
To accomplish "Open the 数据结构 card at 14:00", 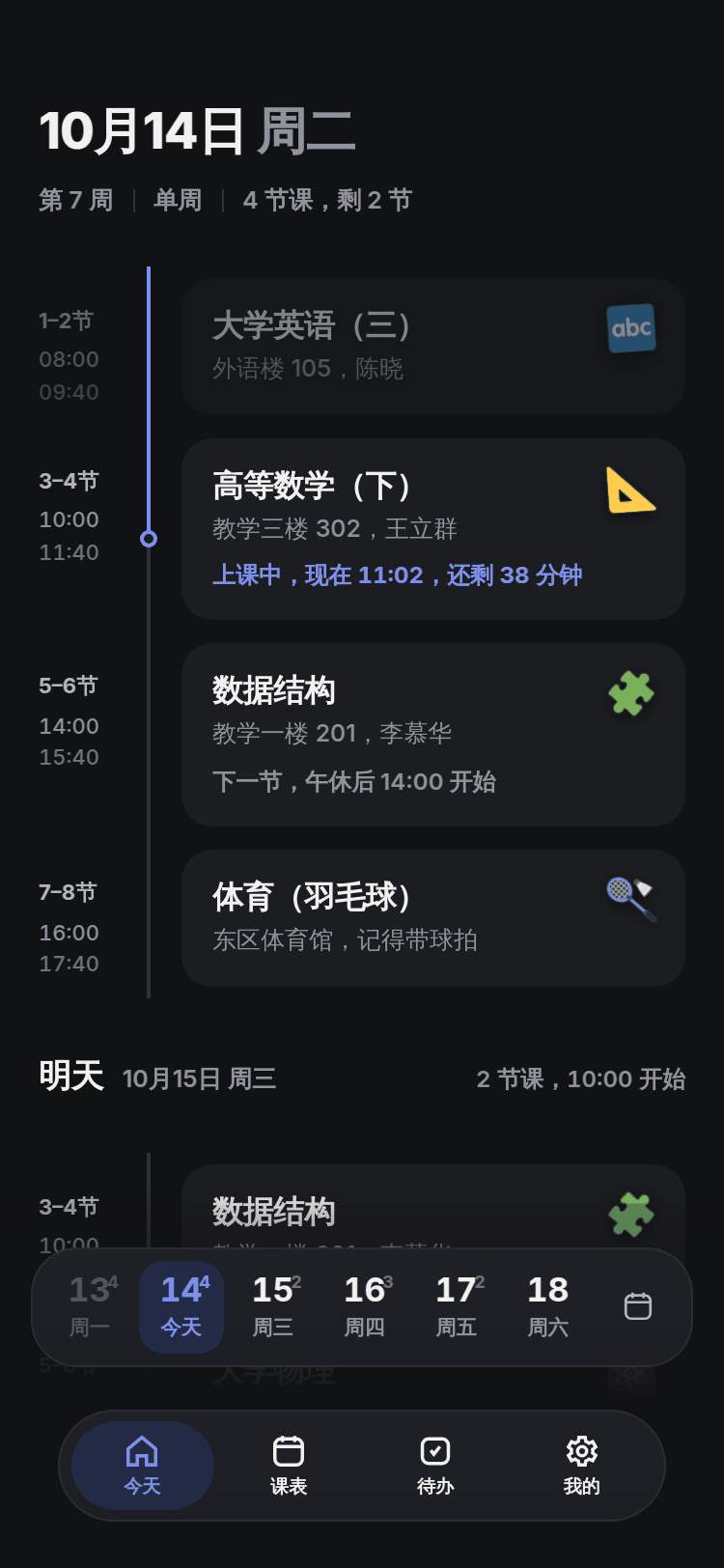I will coord(433,735).
